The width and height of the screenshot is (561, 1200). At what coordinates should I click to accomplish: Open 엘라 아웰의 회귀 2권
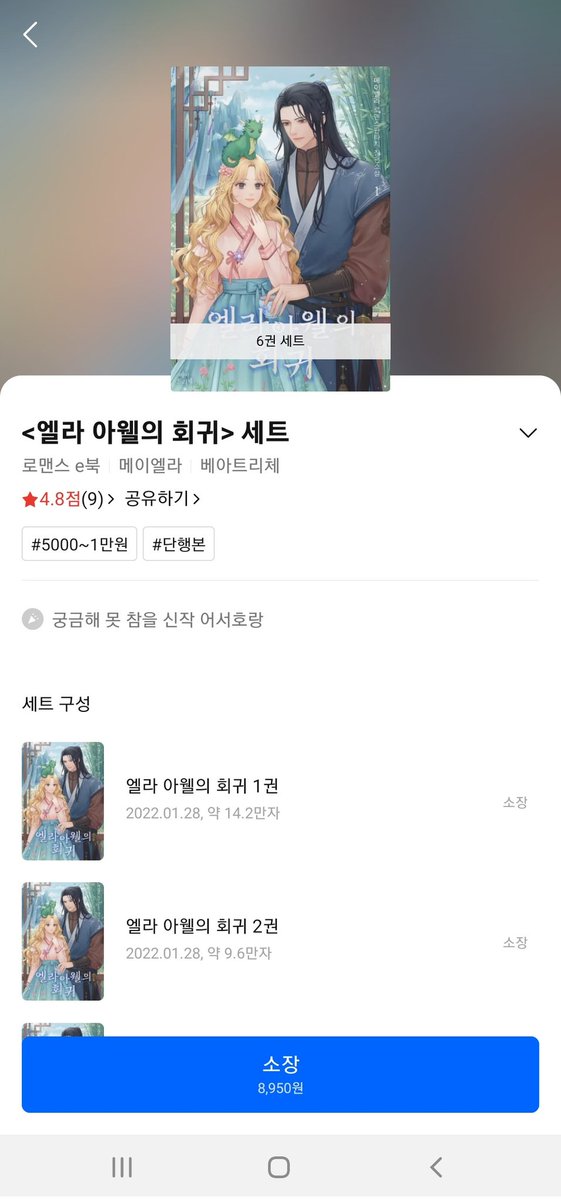(280, 941)
